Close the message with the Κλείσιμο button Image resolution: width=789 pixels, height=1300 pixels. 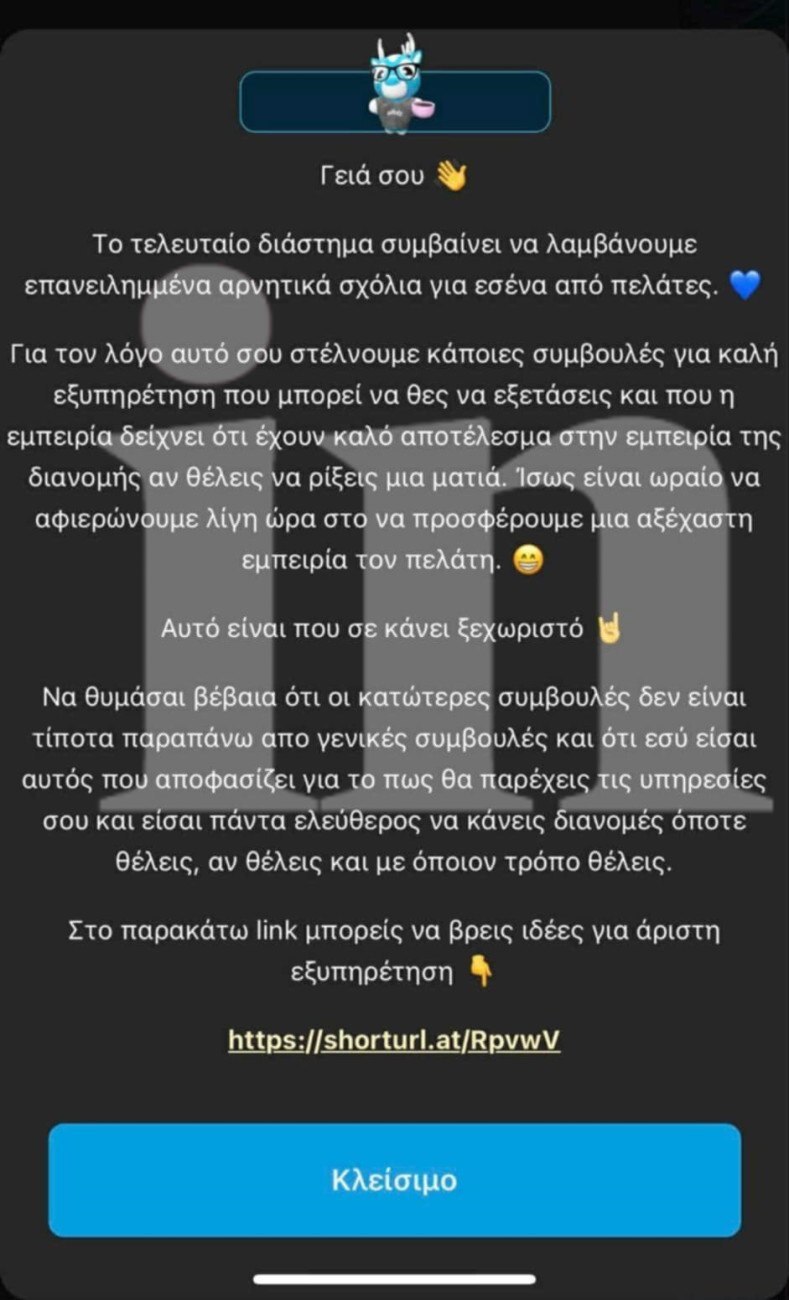pyautogui.click(x=394, y=1180)
